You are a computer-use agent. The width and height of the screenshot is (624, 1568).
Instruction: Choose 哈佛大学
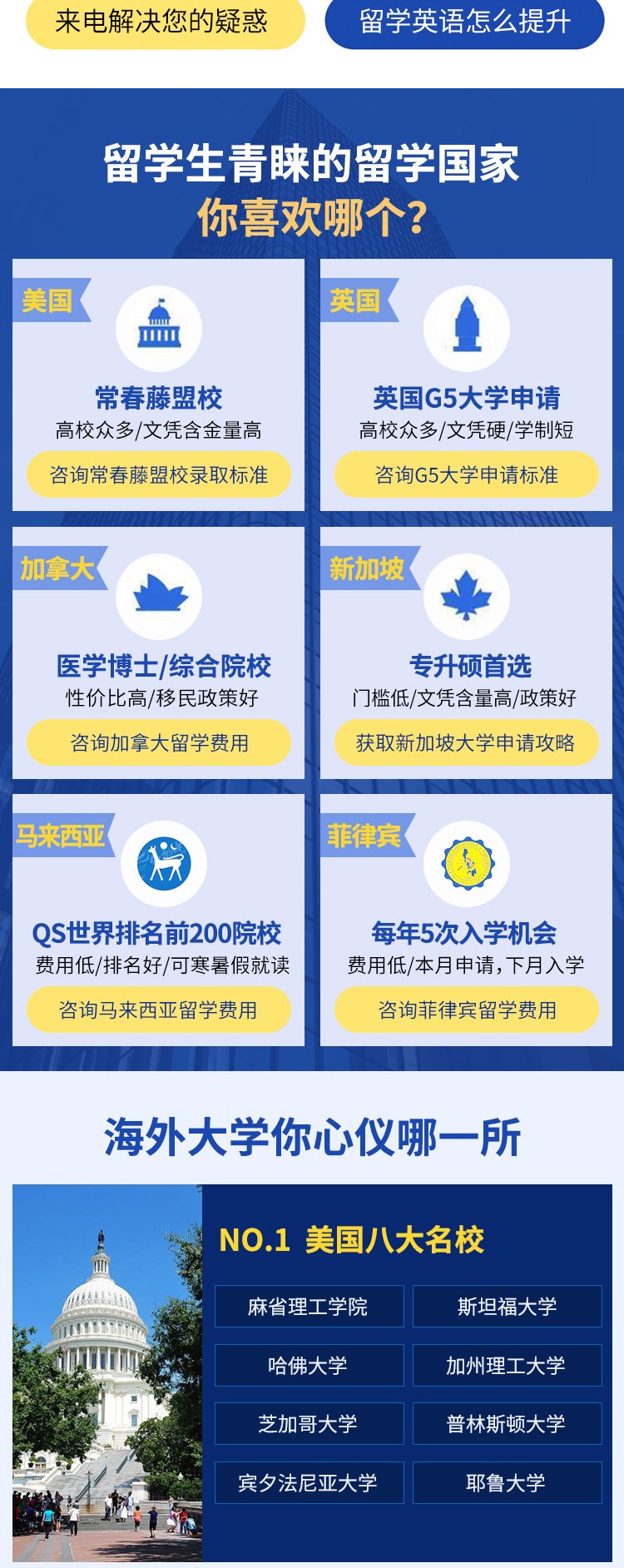point(309,1366)
